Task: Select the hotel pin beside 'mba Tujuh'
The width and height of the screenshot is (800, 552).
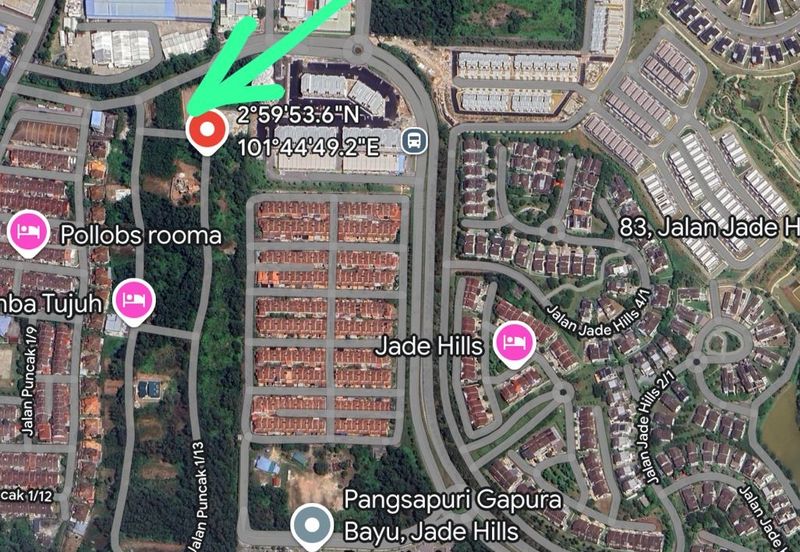Action: [133, 299]
